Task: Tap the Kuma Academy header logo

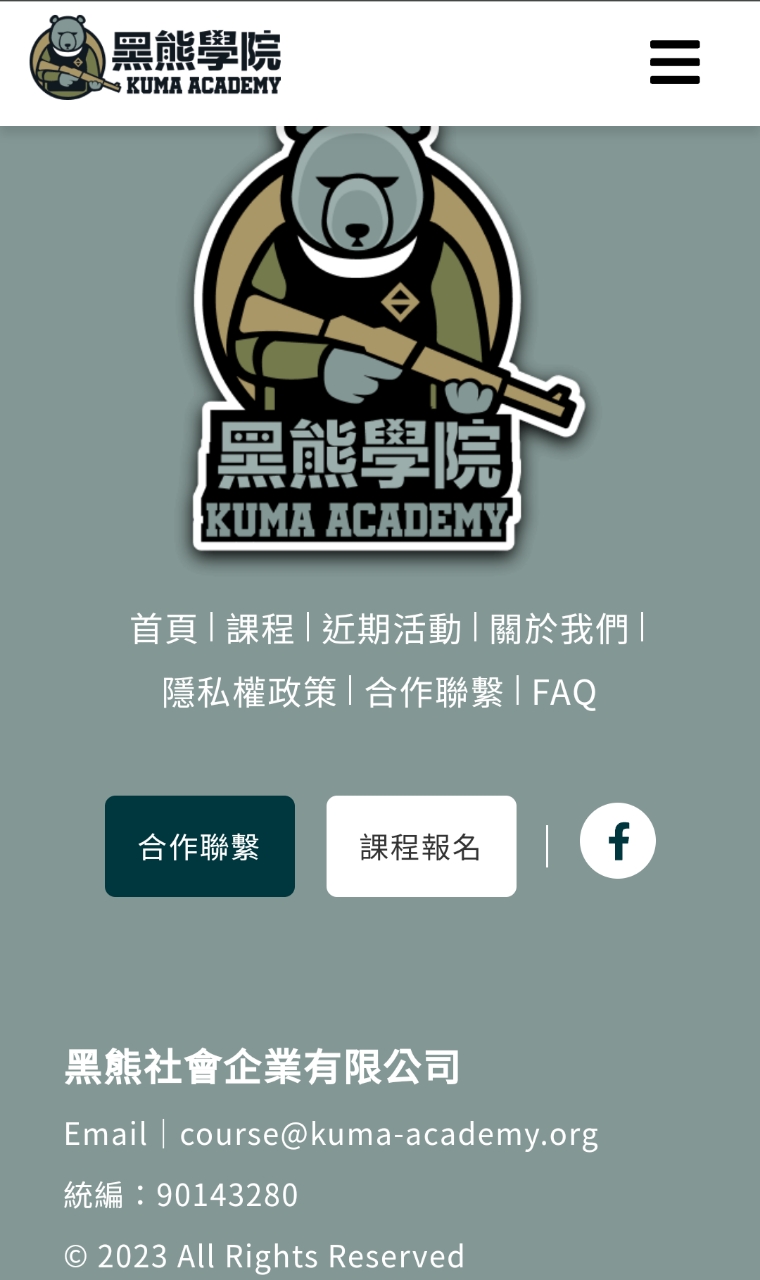Action: (x=156, y=58)
